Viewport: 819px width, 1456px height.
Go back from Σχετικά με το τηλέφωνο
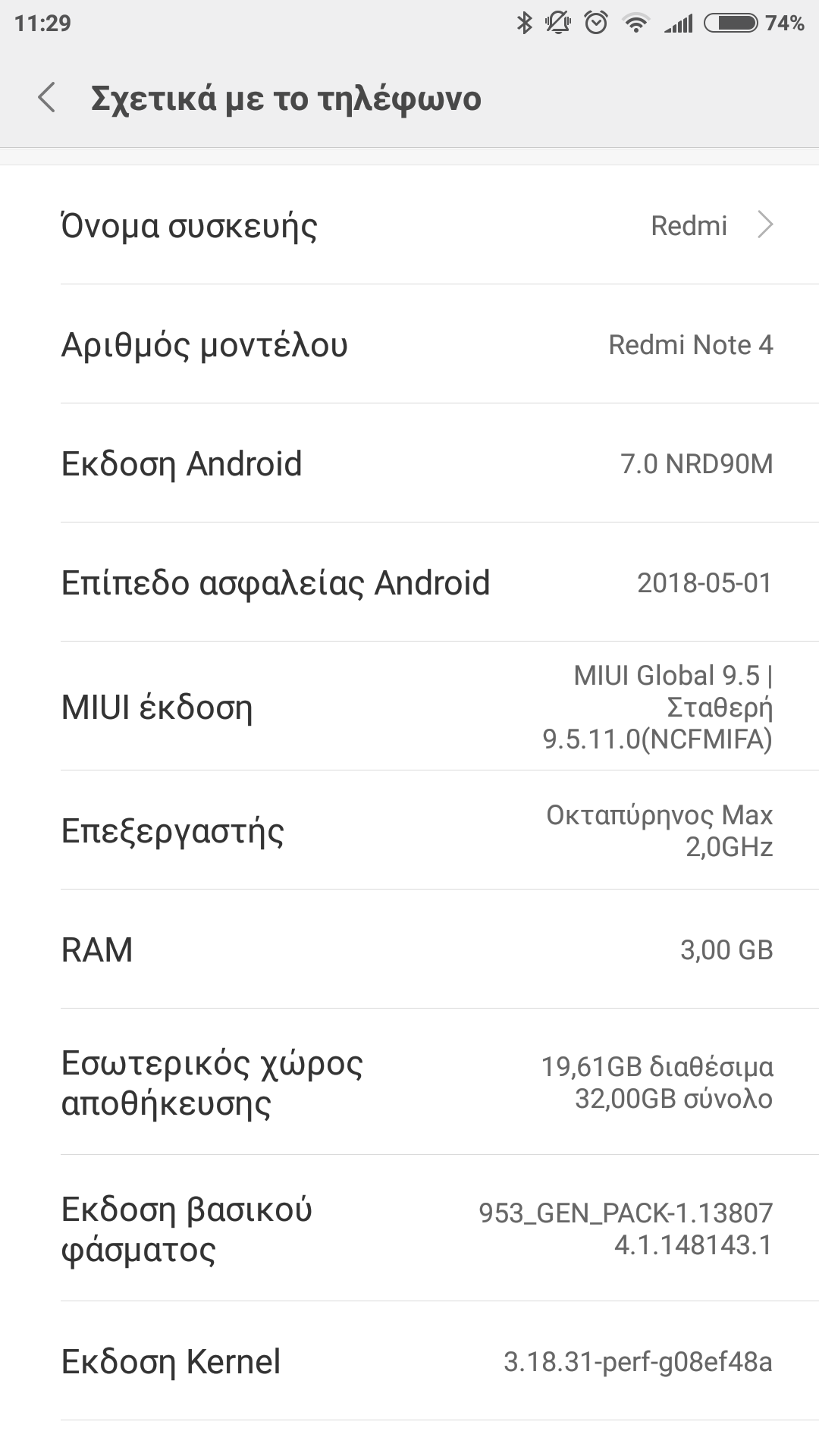pos(47,99)
